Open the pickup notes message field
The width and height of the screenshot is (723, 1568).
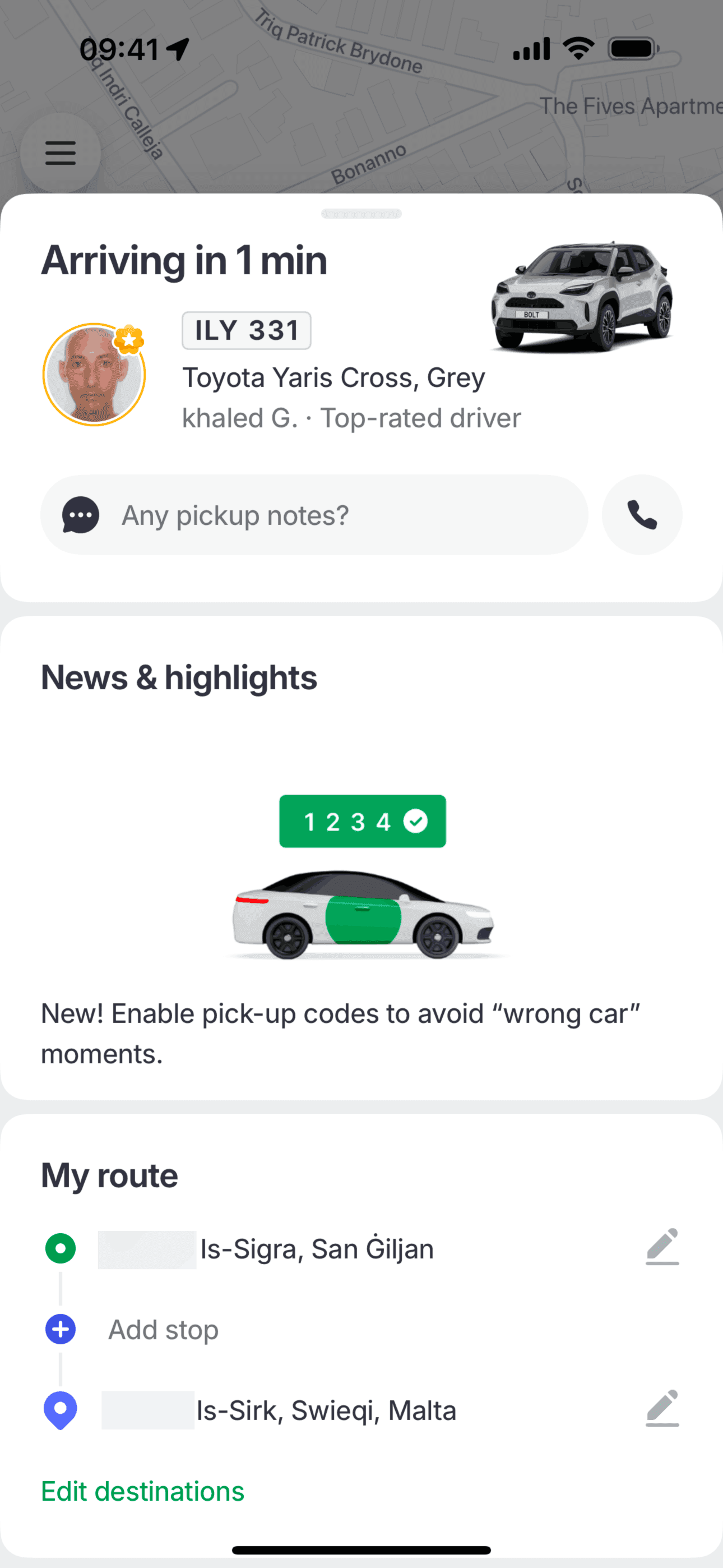(314, 515)
